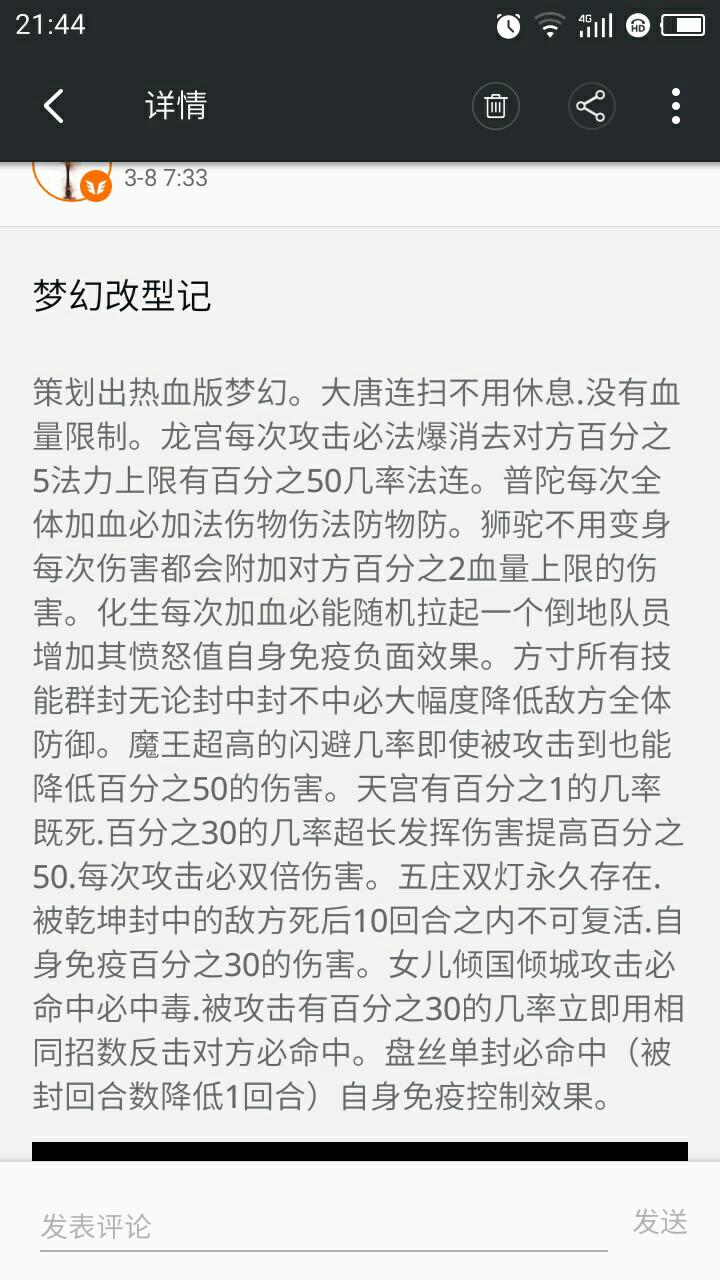The width and height of the screenshot is (720, 1280).
Task: Delete this post with the trash icon
Action: (x=496, y=106)
